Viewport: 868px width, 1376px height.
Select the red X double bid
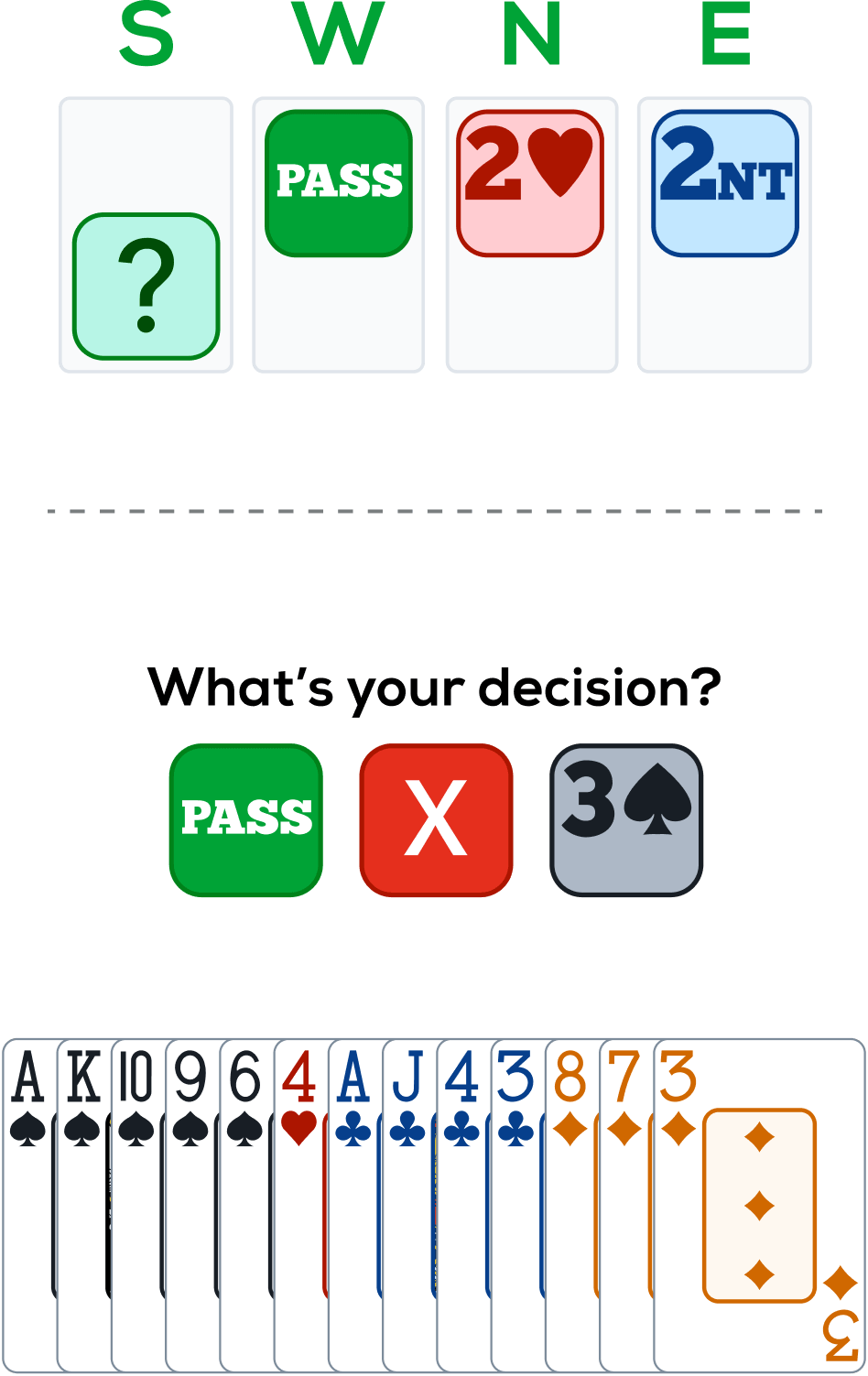[x=436, y=819]
